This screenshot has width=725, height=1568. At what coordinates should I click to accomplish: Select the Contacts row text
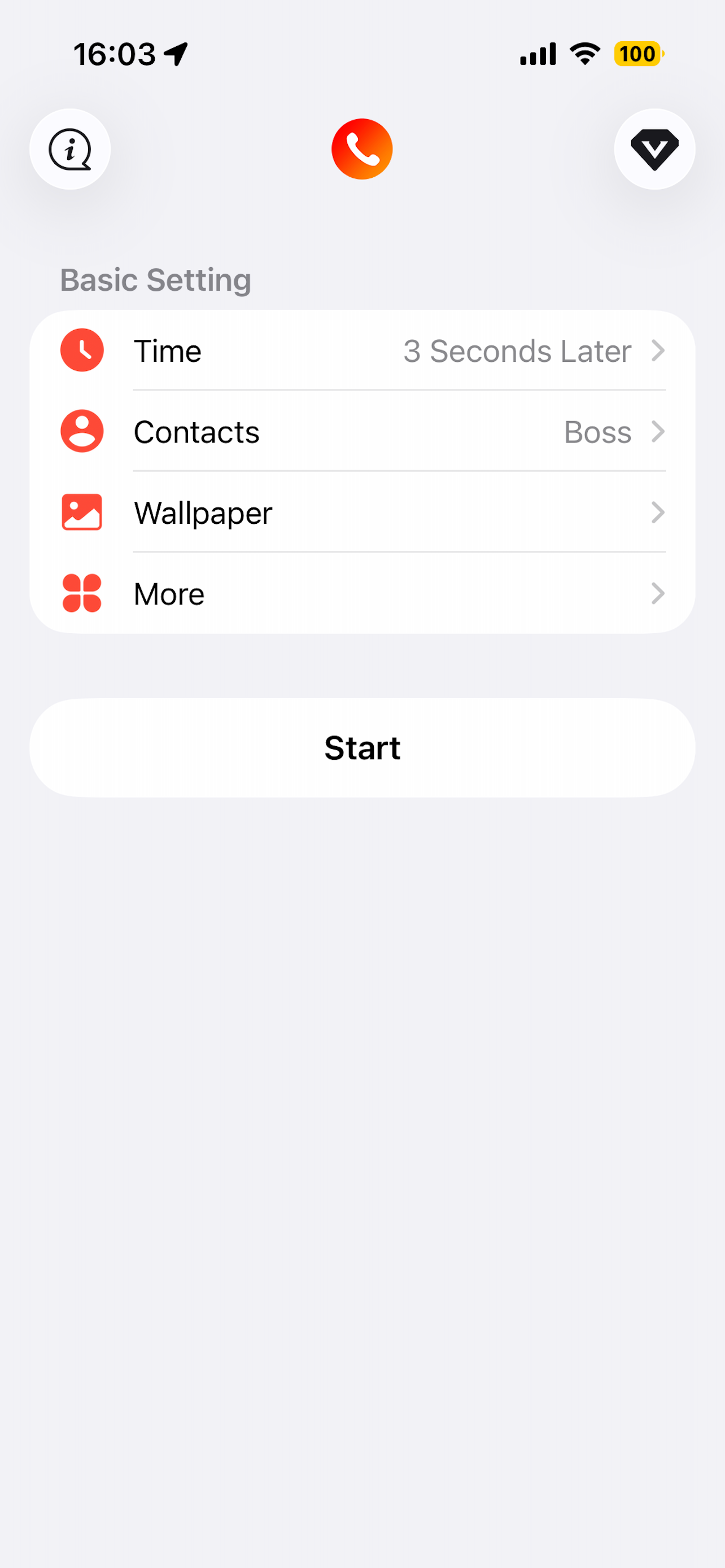(196, 432)
